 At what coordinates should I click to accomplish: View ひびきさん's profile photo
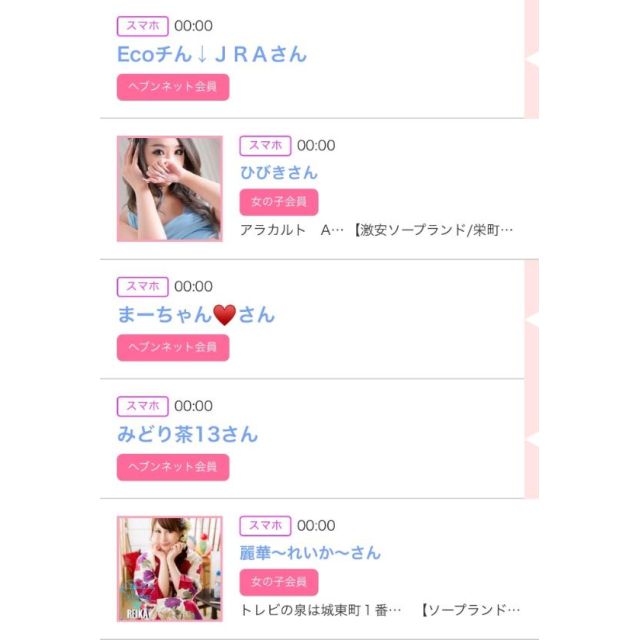tap(169, 189)
